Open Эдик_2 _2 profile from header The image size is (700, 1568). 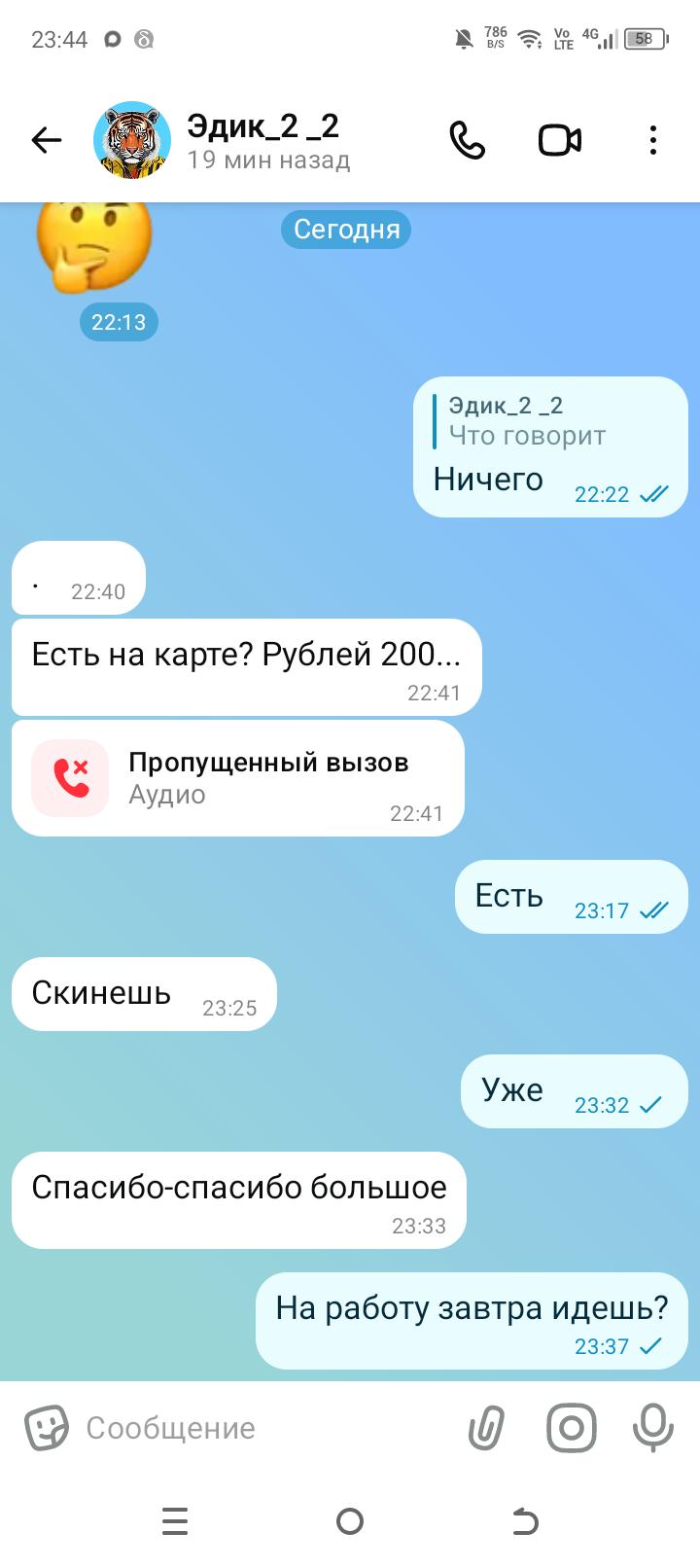262,140
